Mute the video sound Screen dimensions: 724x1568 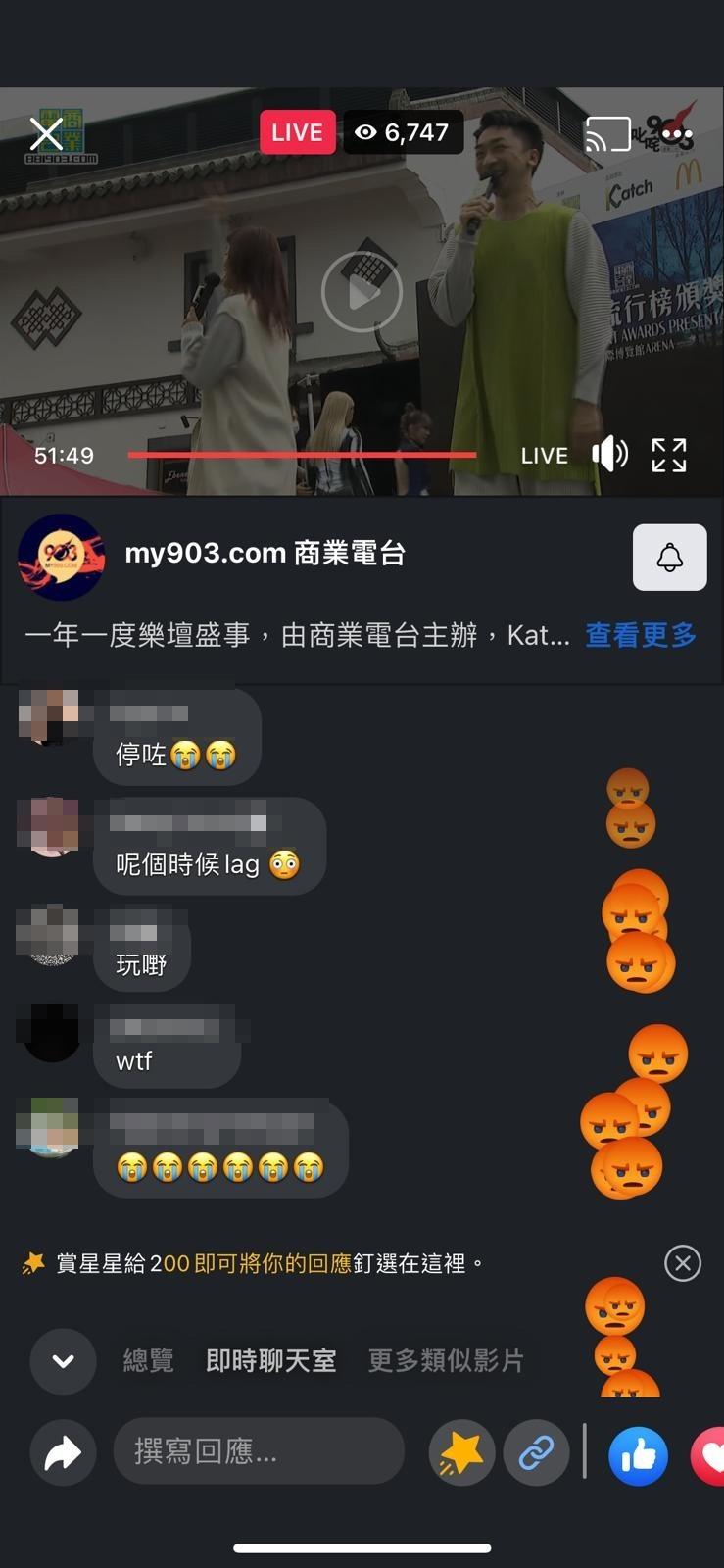coord(609,455)
